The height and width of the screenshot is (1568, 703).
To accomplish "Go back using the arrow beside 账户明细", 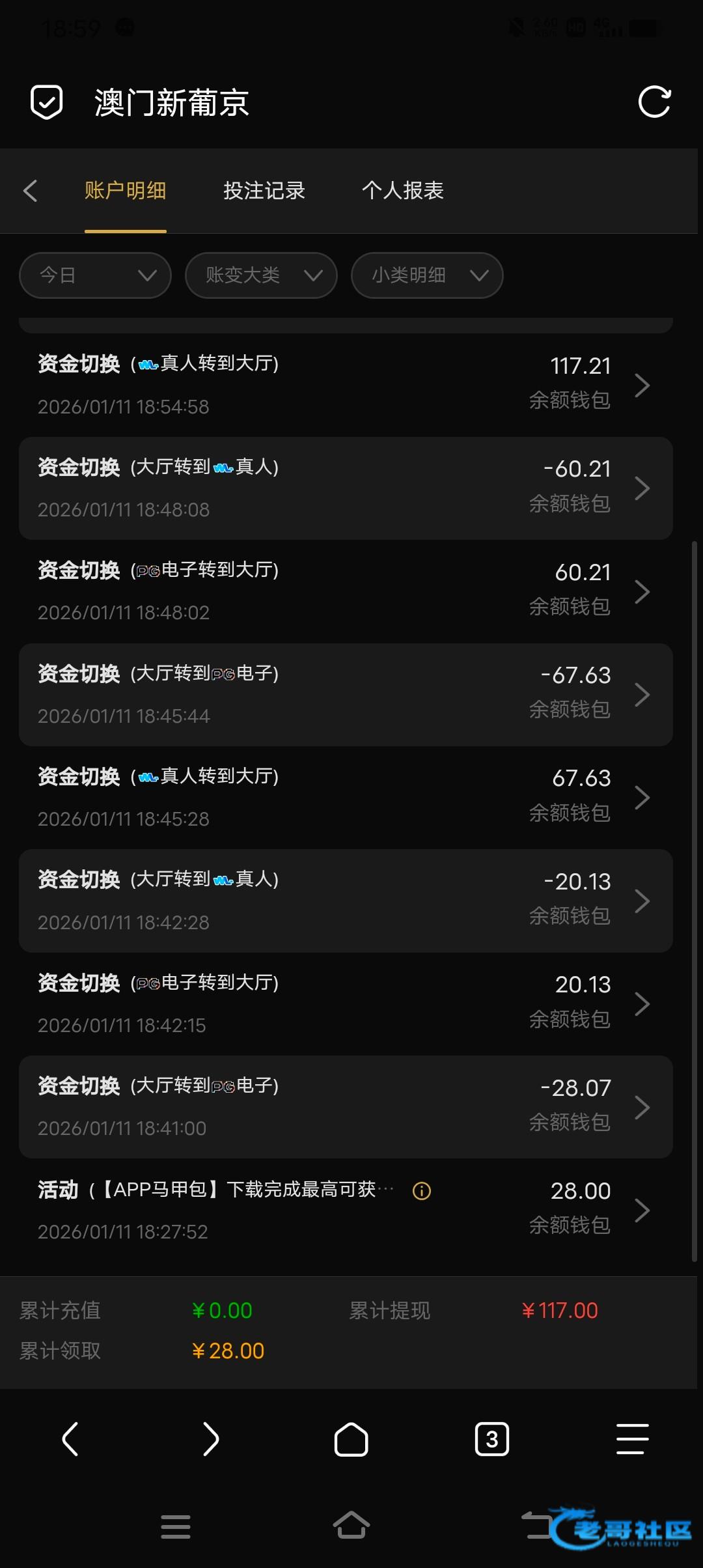I will click(x=30, y=191).
